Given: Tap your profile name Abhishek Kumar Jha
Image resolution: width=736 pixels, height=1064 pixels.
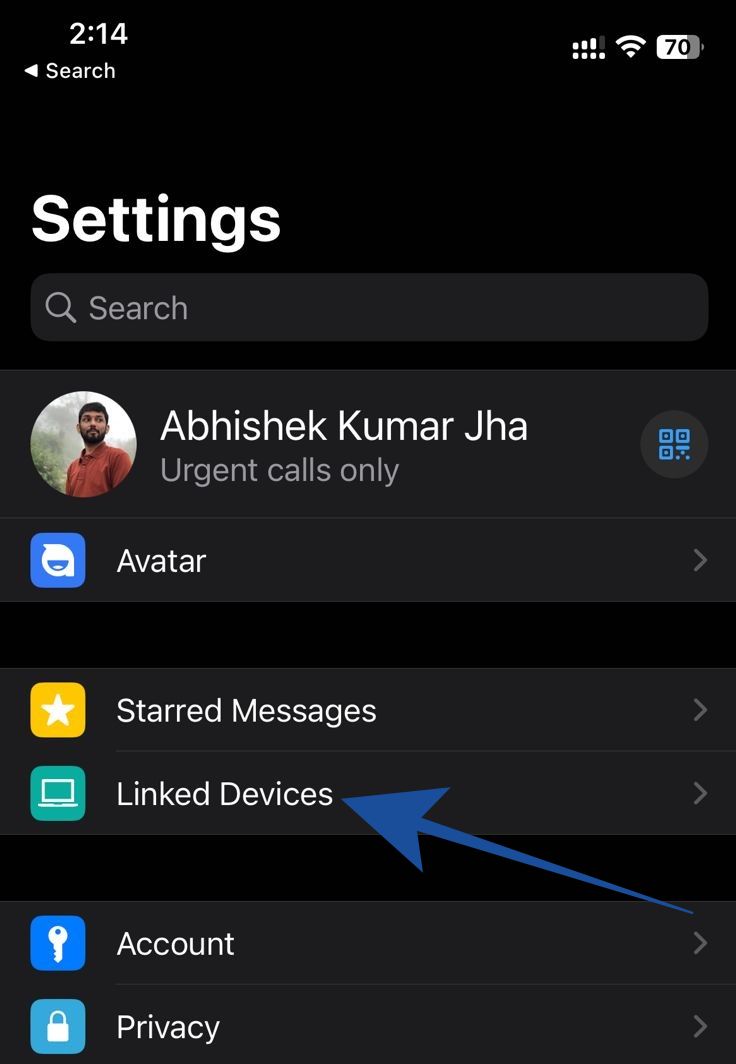Looking at the screenshot, I should coord(344,425).
